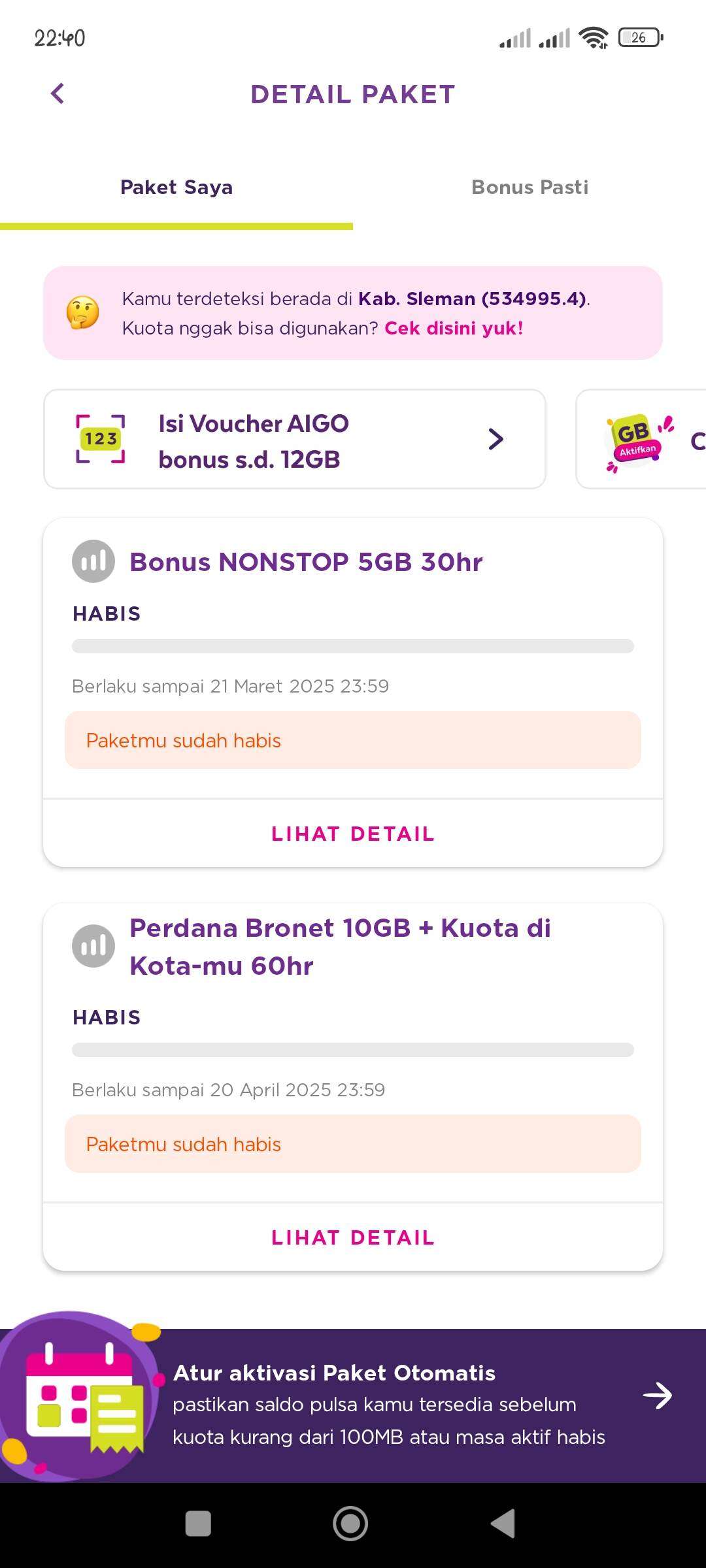706x1568 pixels.
Task: Open the Cek disini yuk link
Action: coord(454,328)
